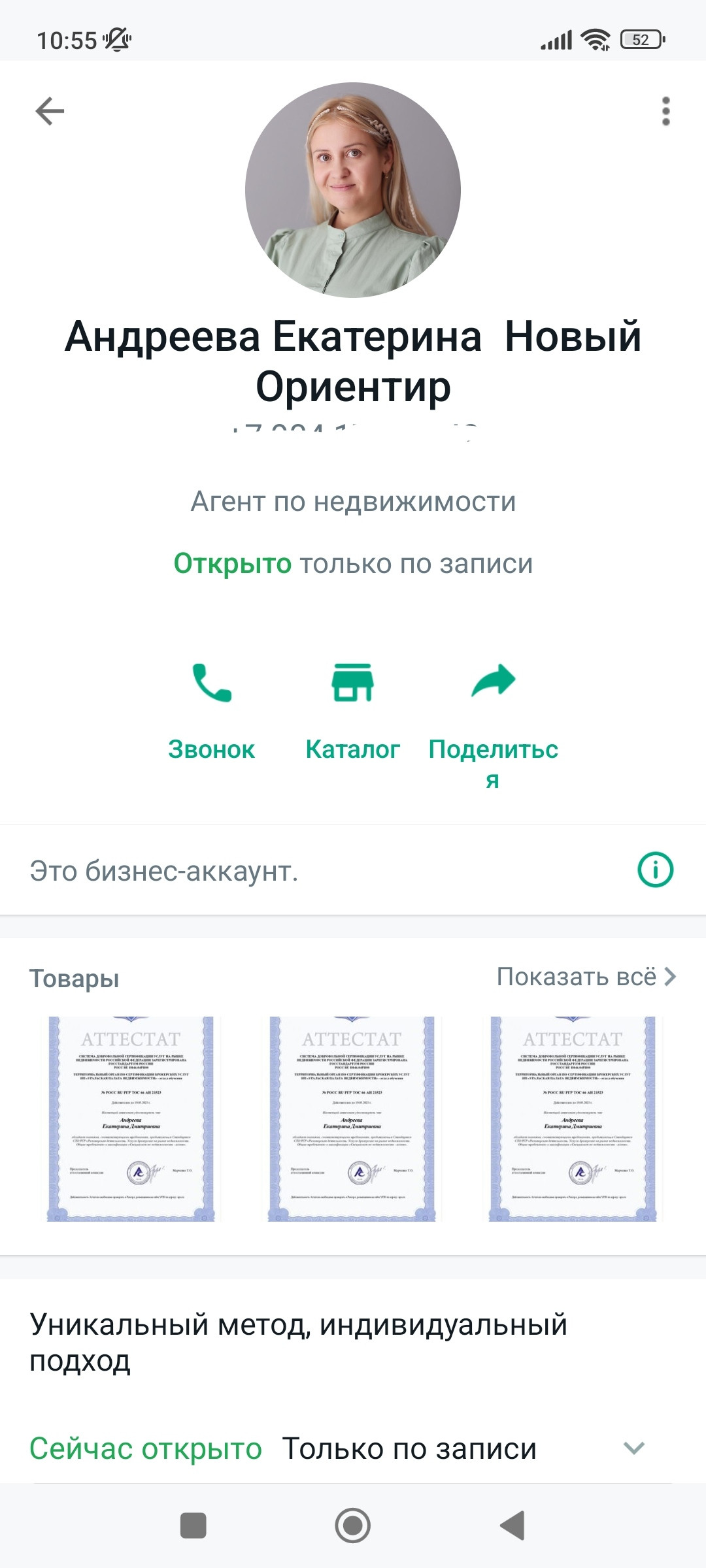Open the middle Аттестат product image
This screenshot has height=1568, width=706.
click(x=352, y=1119)
